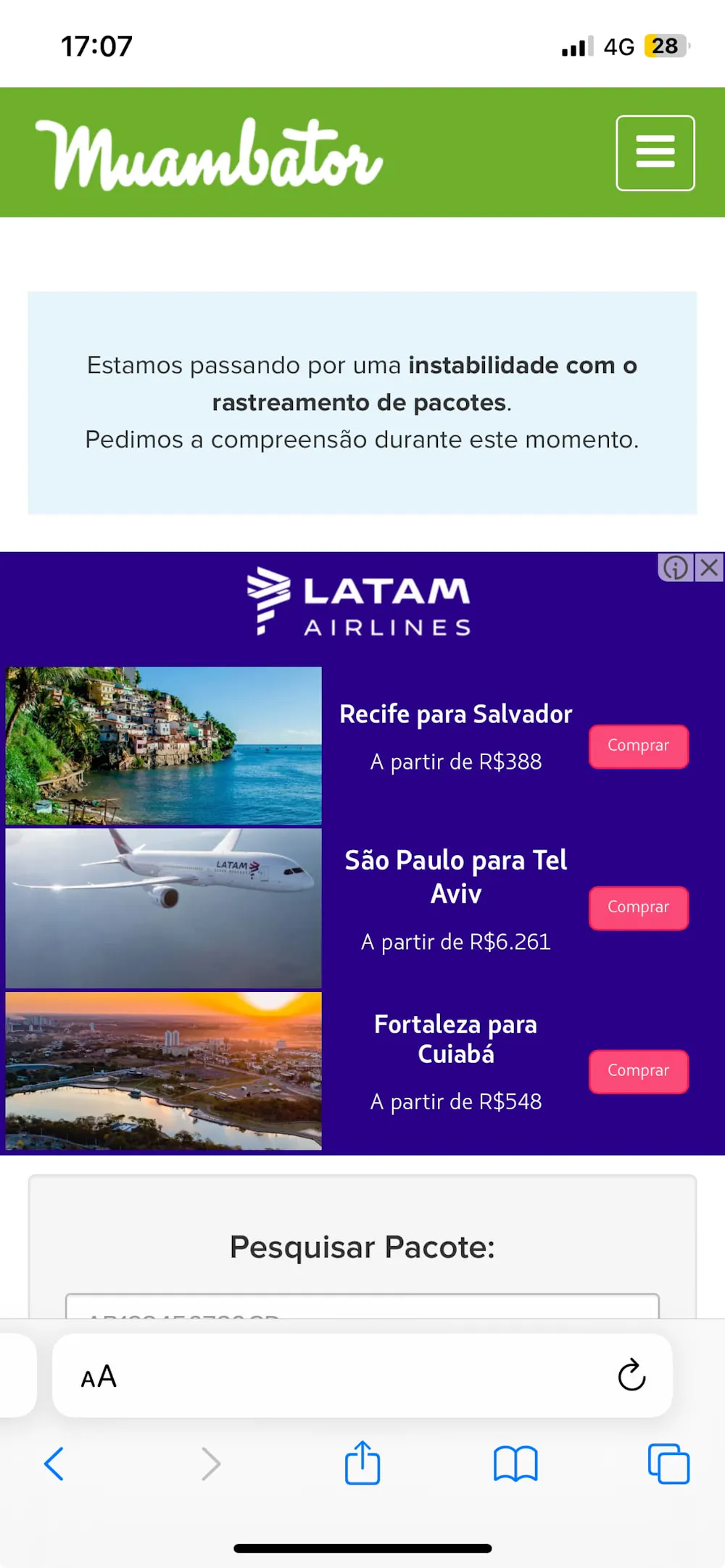Viewport: 725px width, 1568px height.
Task: Open the hamburger menu
Action: 655,153
